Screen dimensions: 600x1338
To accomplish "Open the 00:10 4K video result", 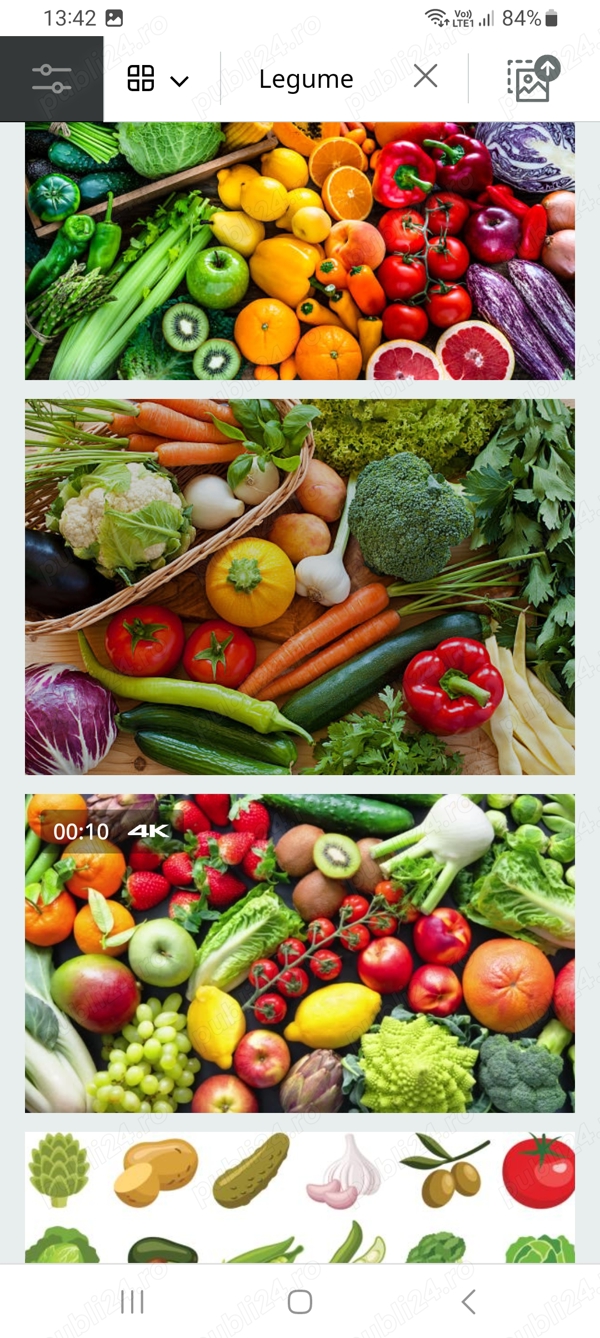I will [x=300, y=953].
